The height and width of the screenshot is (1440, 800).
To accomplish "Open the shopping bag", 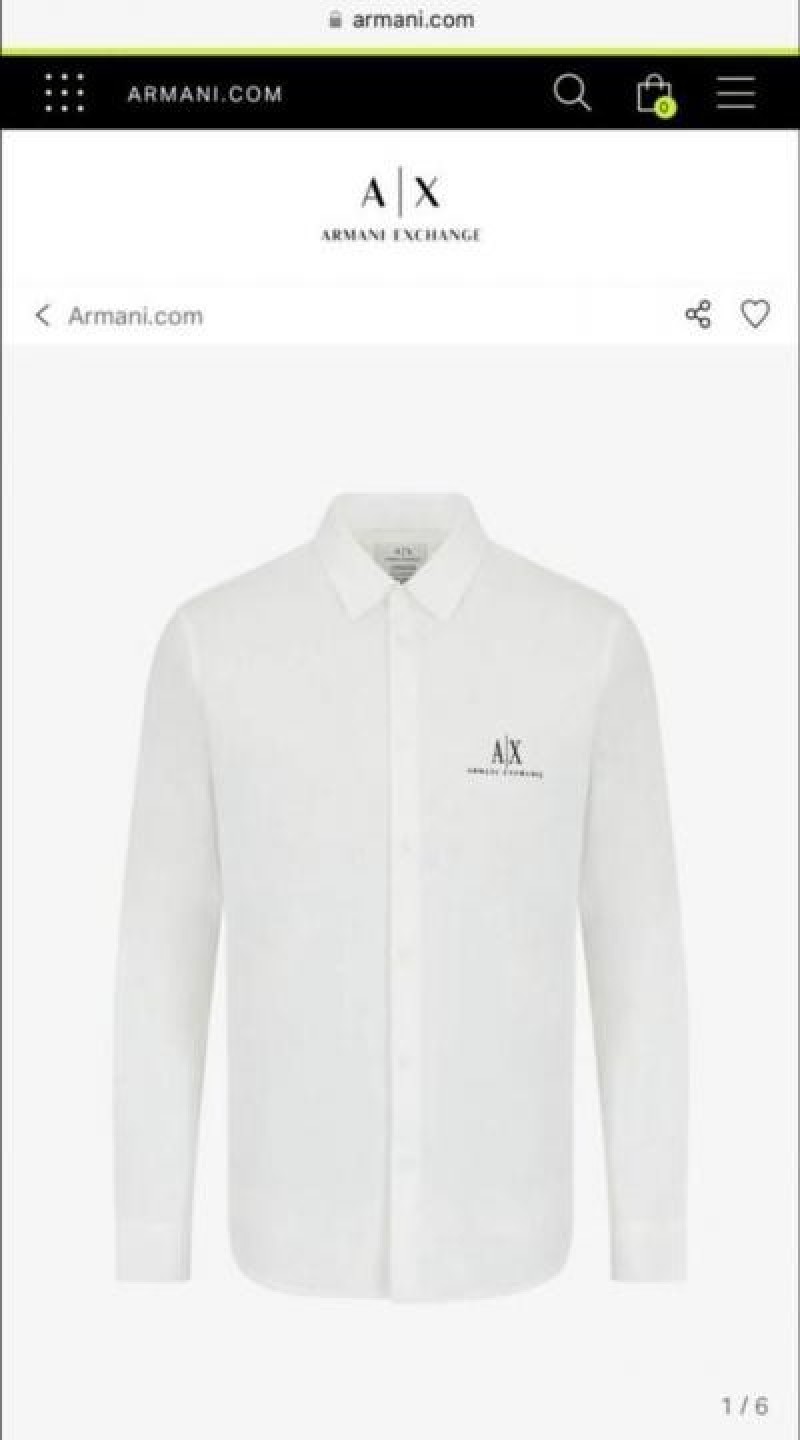I will click(x=655, y=94).
